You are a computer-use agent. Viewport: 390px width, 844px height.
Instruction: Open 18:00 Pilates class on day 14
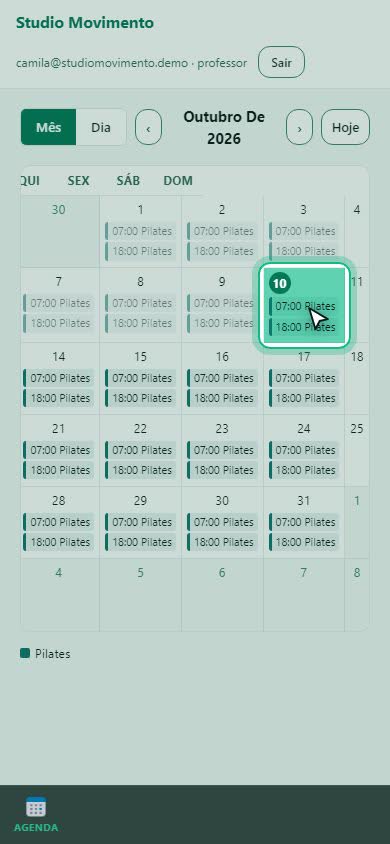click(x=59, y=398)
